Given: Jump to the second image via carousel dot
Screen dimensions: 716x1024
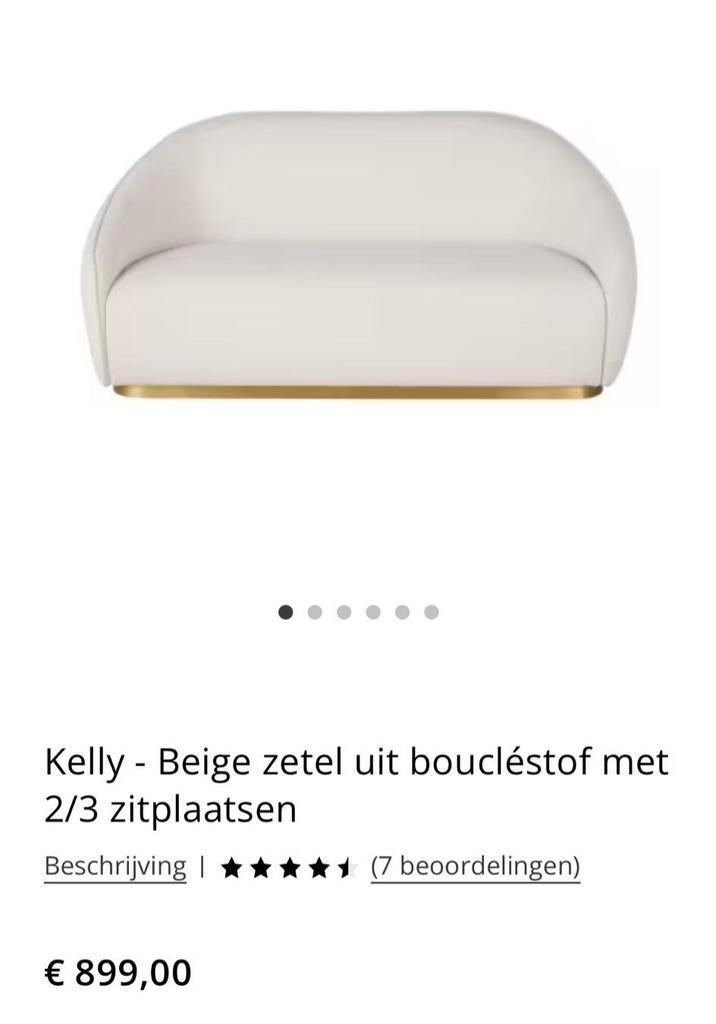Looking at the screenshot, I should (x=315, y=612).
